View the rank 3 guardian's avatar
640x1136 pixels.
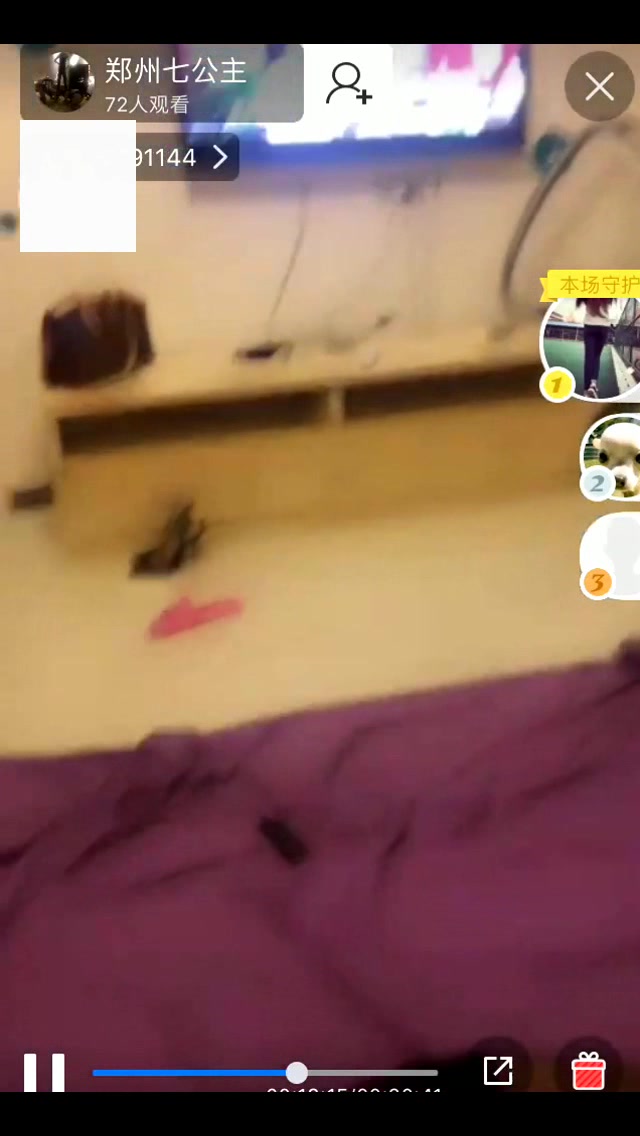click(x=612, y=556)
